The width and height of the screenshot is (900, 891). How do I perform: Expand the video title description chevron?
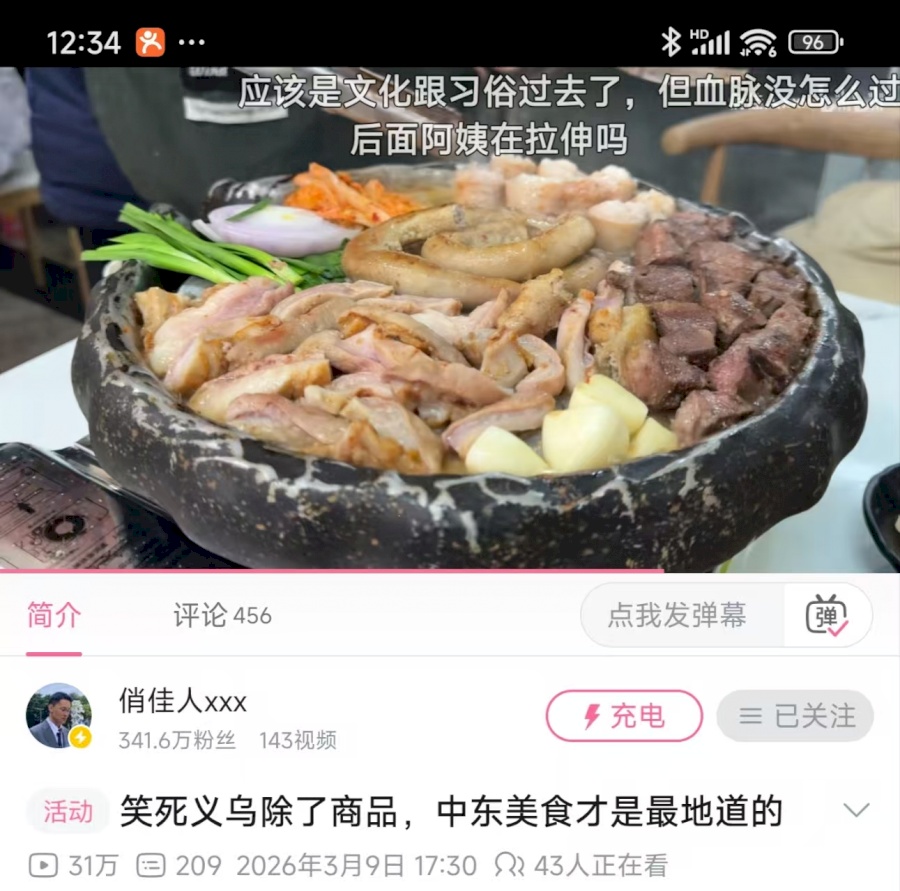click(x=856, y=810)
